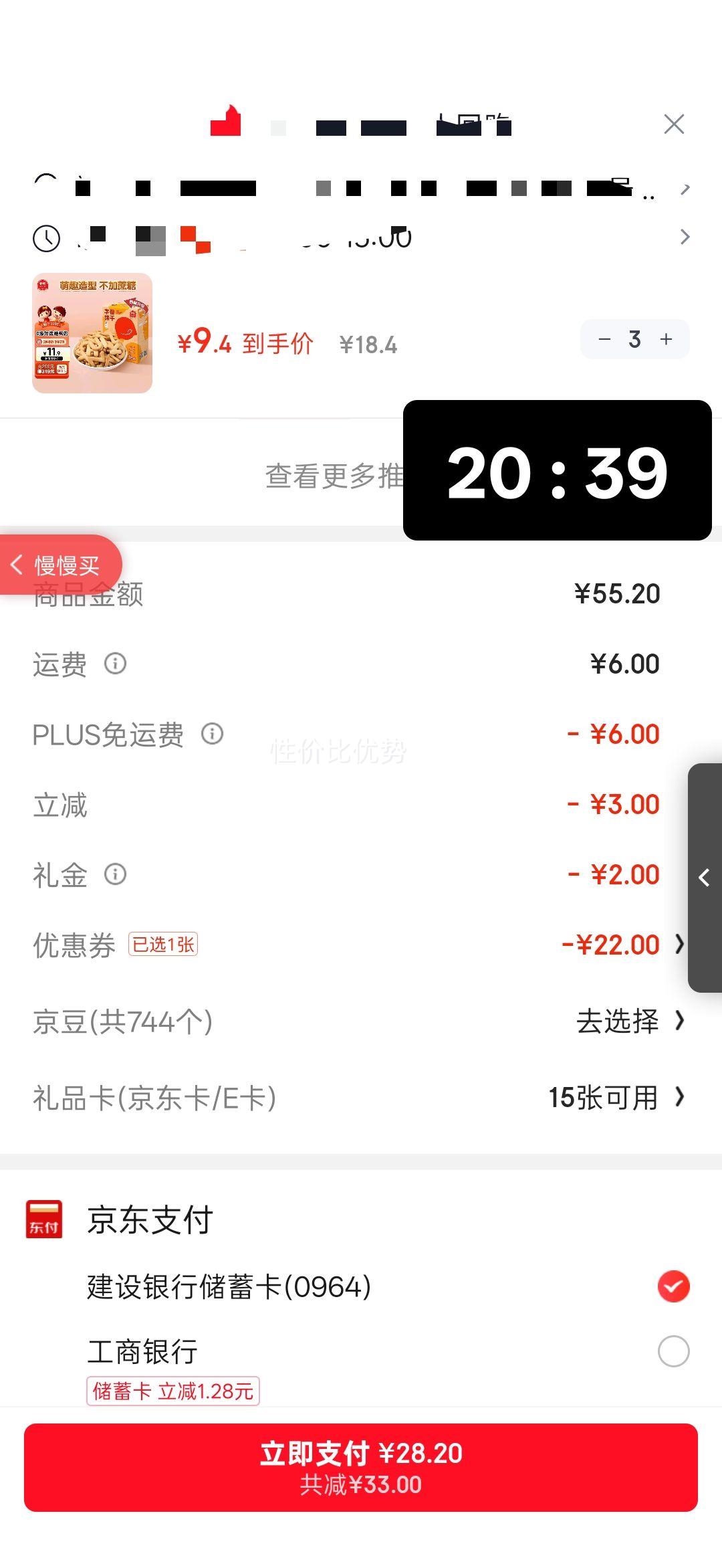The image size is (722, 1568).
Task: Click the 东付 JD Pay logo icon
Action: 43,1221
